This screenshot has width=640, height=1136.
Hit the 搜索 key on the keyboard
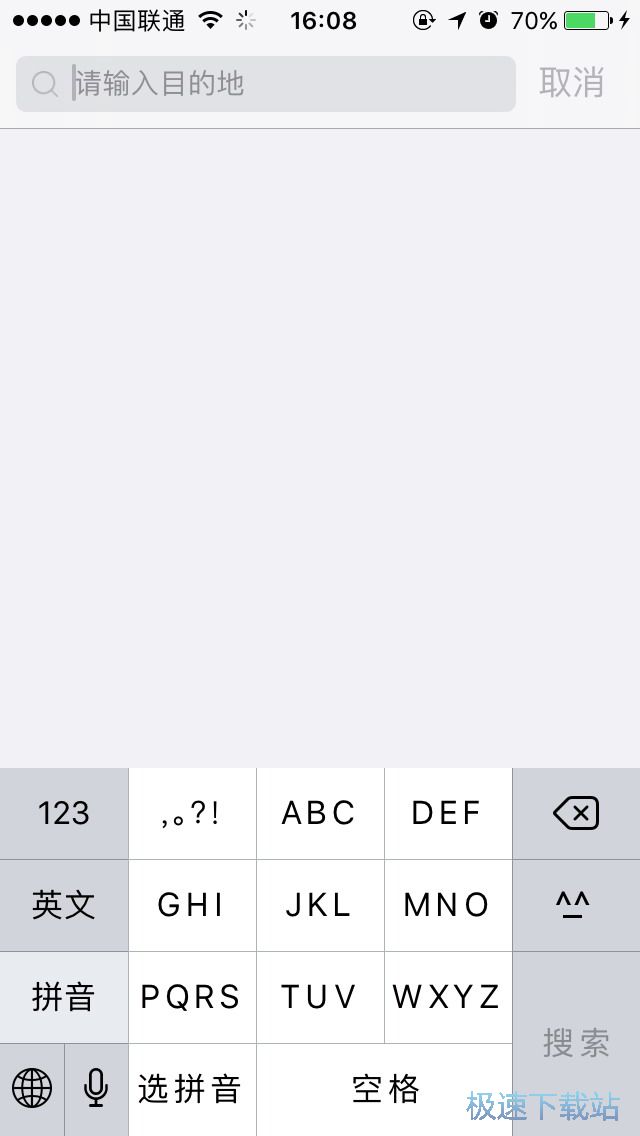pyautogui.click(x=576, y=1043)
